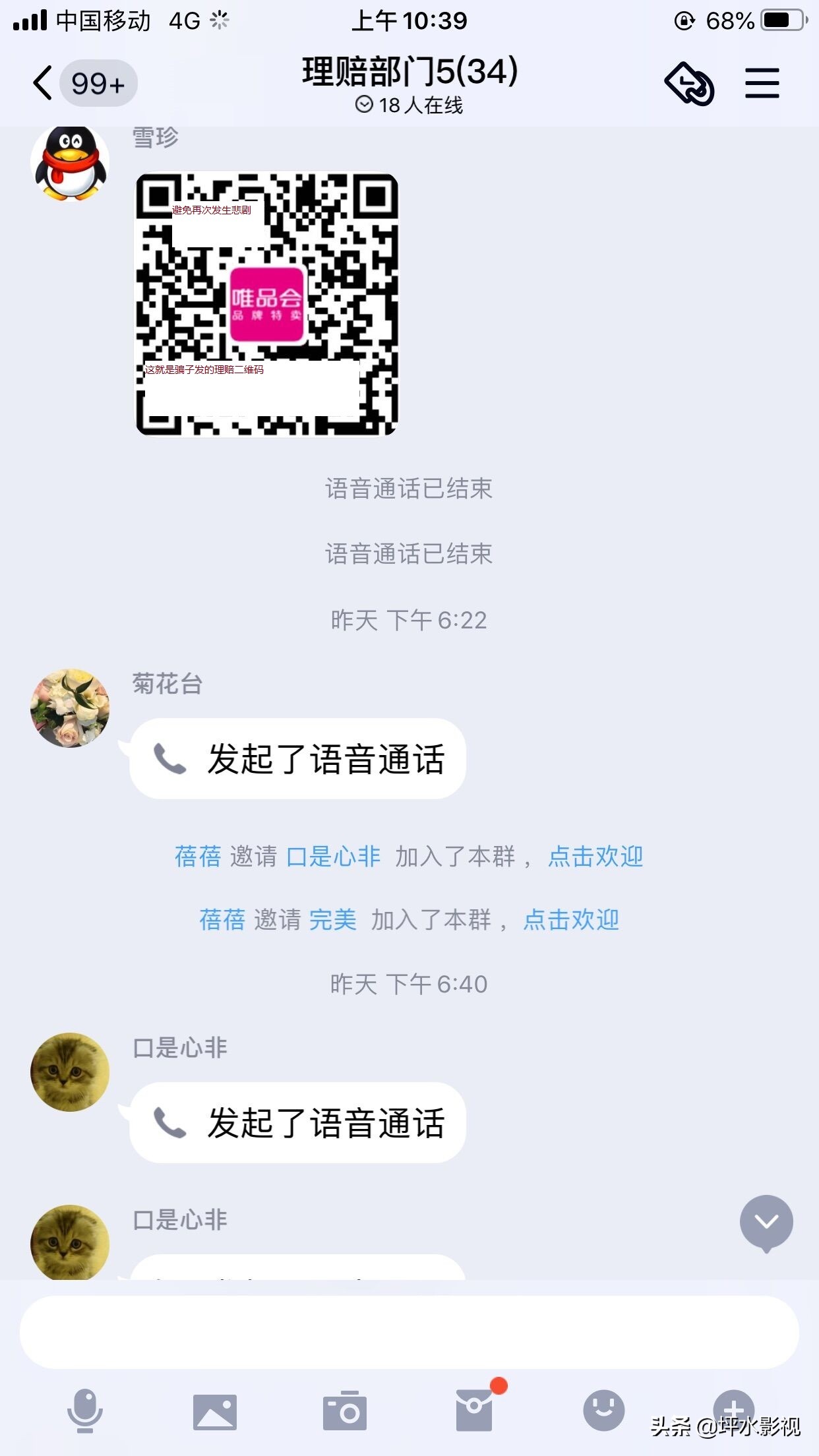The height and width of the screenshot is (1456, 819).
Task: Return to message list via 99+ badge
Action: pos(96,81)
